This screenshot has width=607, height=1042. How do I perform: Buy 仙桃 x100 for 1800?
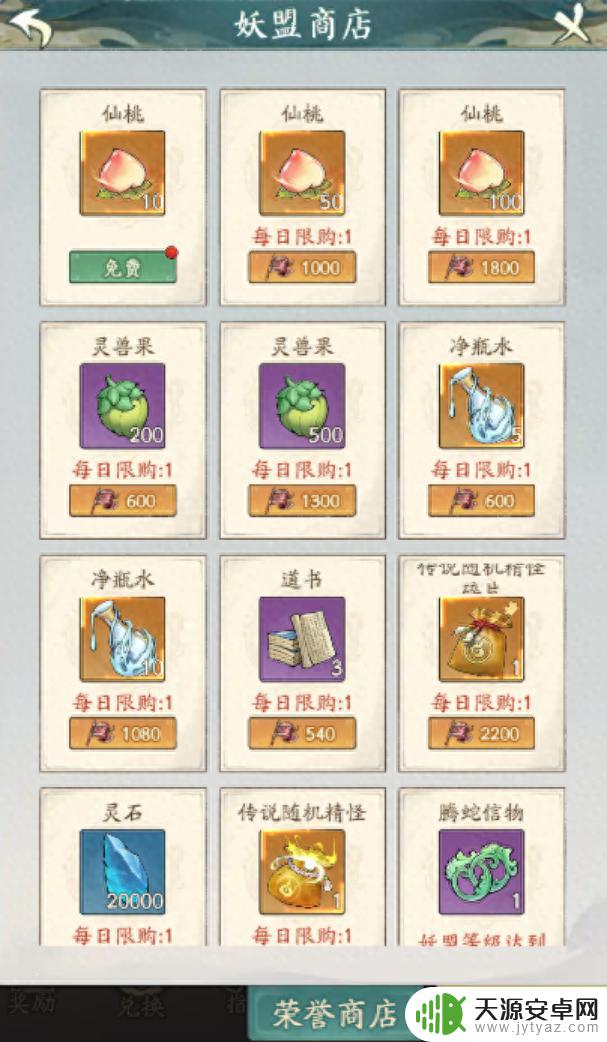point(481,267)
